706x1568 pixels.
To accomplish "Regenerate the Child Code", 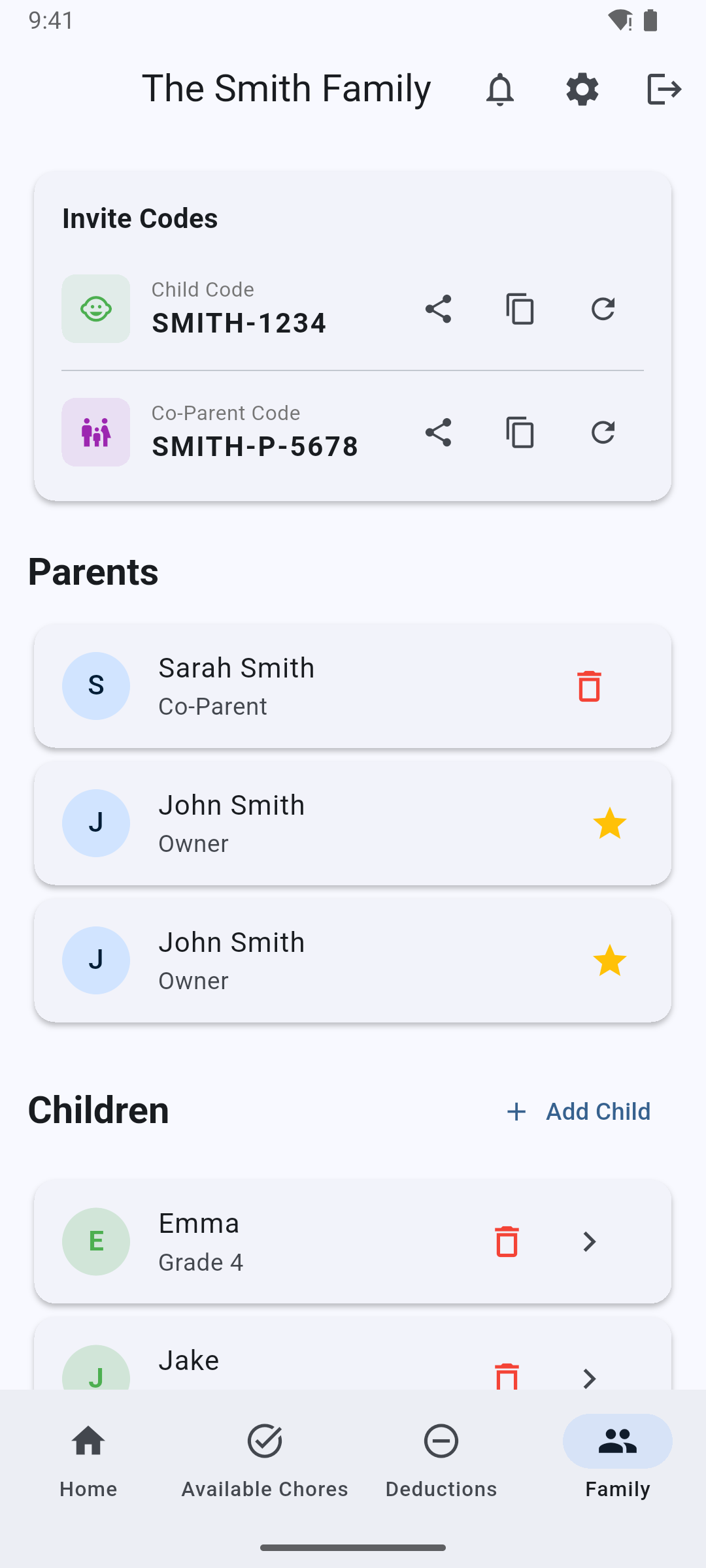I will coord(603,308).
